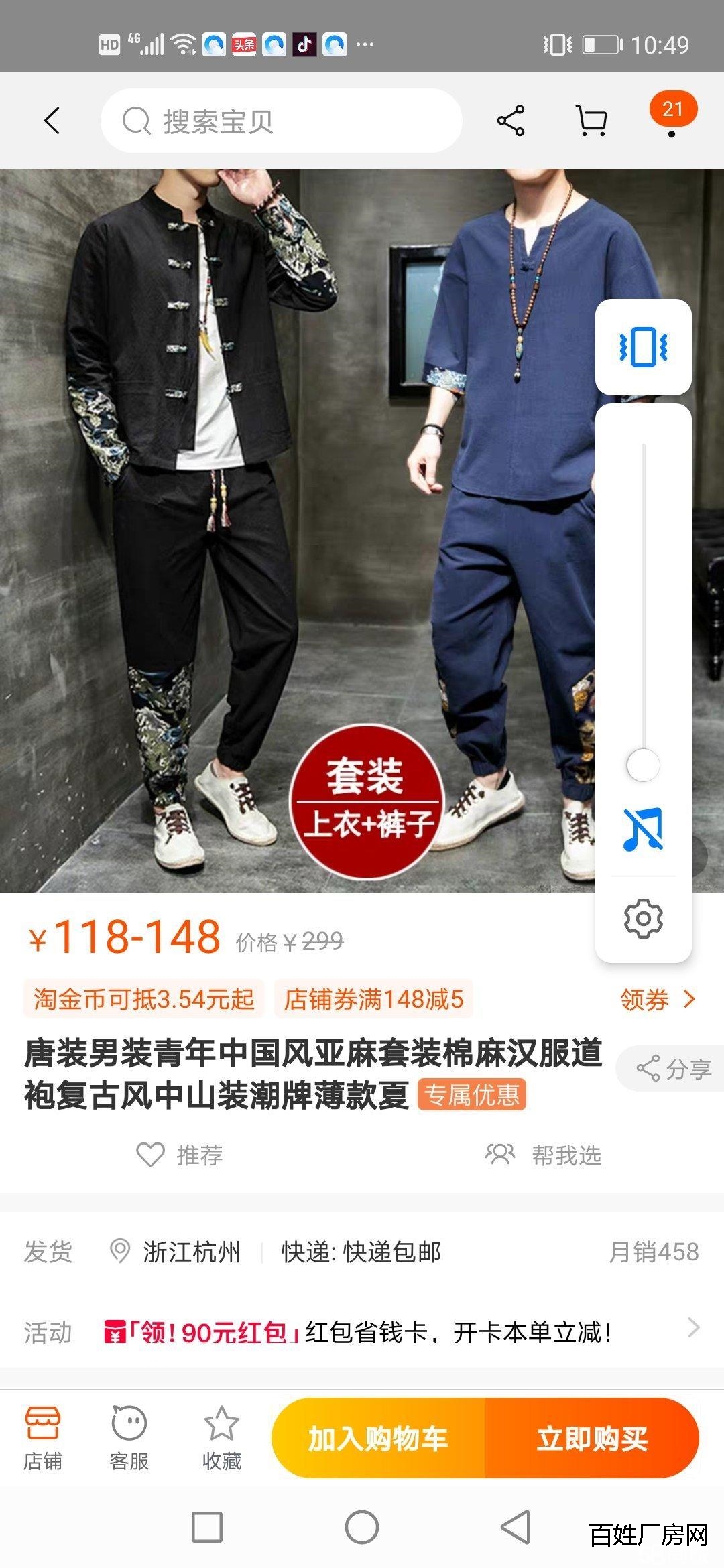Go back using the top arrow
Viewport: 724px width, 1568px height.
(52, 121)
